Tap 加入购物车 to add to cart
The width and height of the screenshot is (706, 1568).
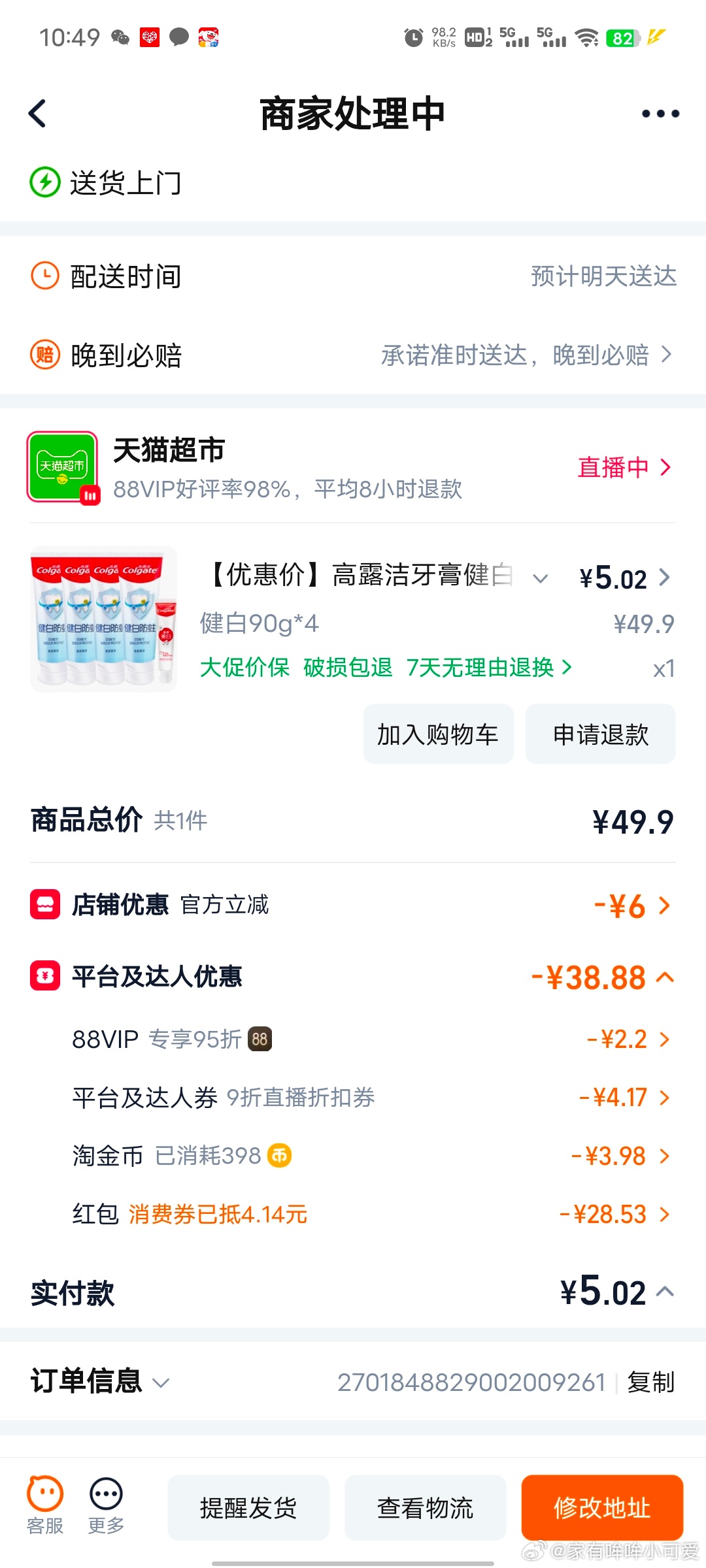click(x=438, y=734)
